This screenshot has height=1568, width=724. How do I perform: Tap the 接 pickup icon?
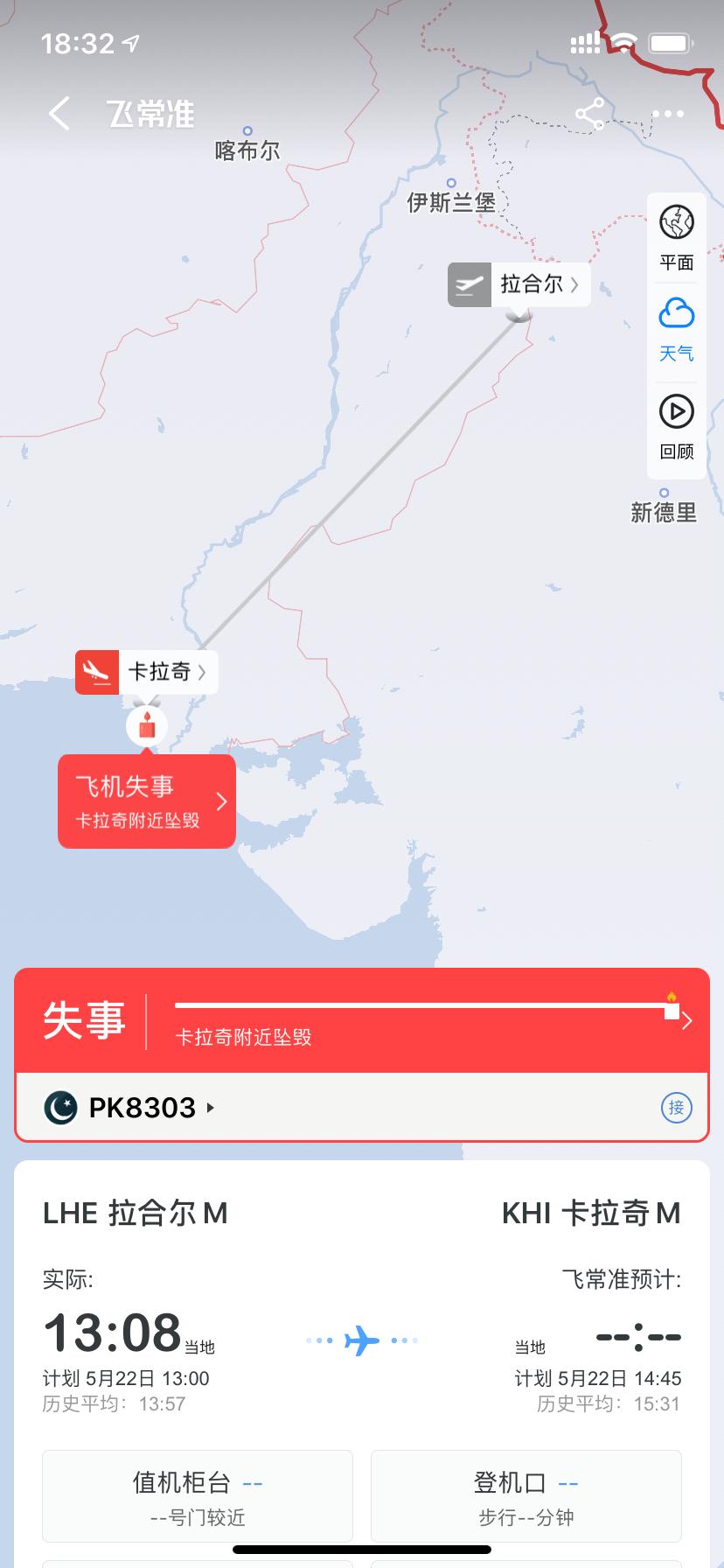coord(676,1108)
